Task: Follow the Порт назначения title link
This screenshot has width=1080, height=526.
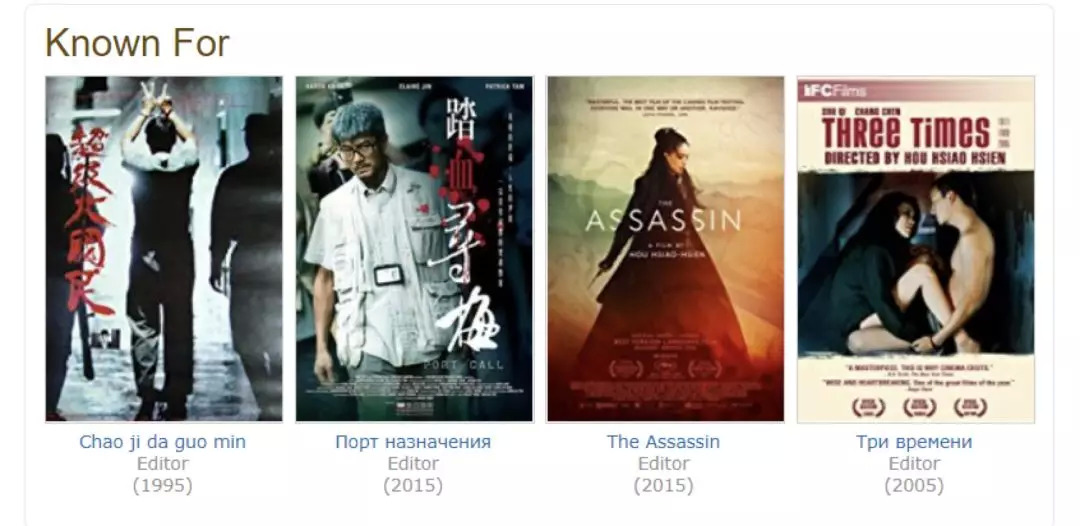Action: 413,441
